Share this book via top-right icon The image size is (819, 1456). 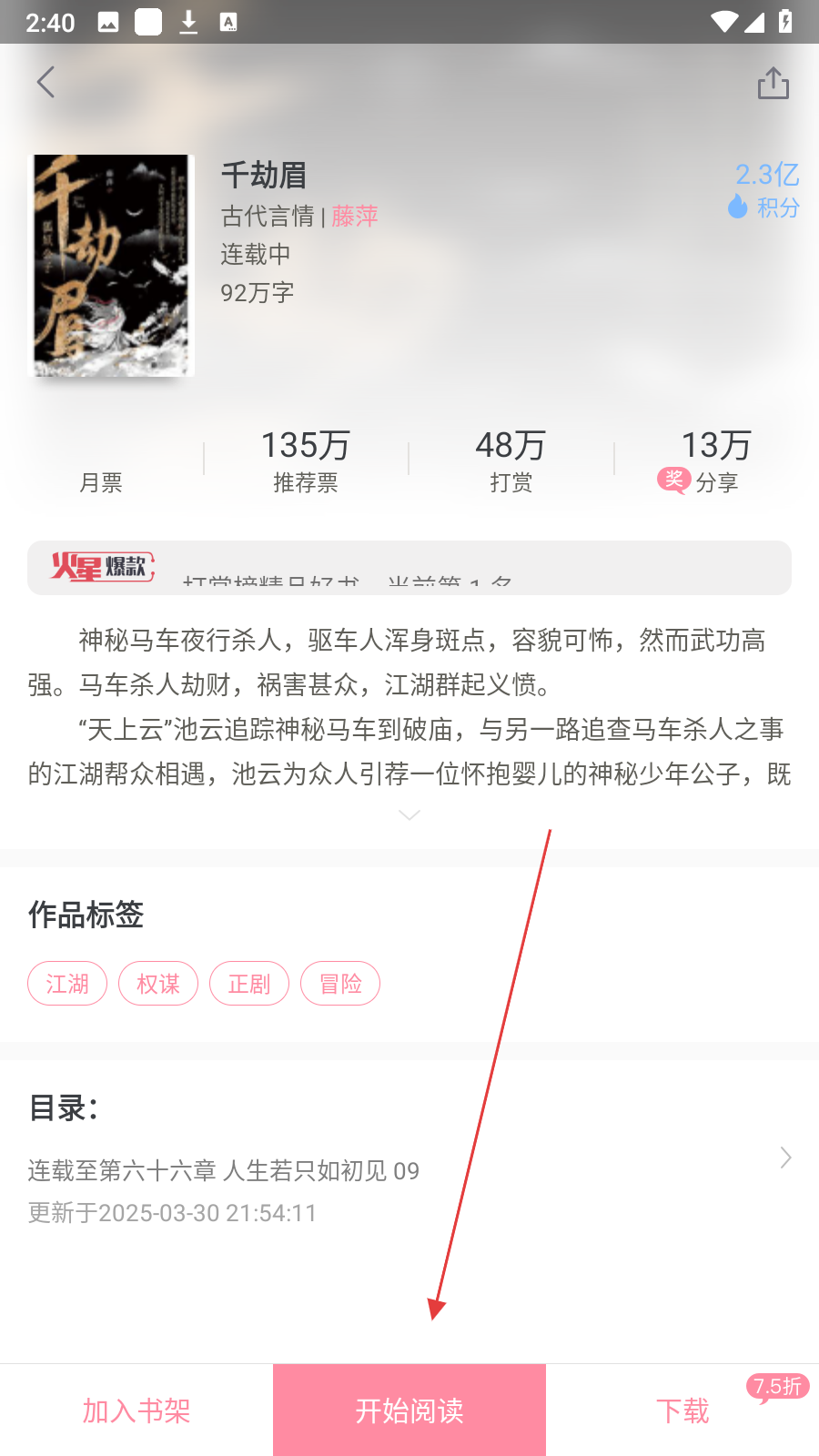[773, 83]
